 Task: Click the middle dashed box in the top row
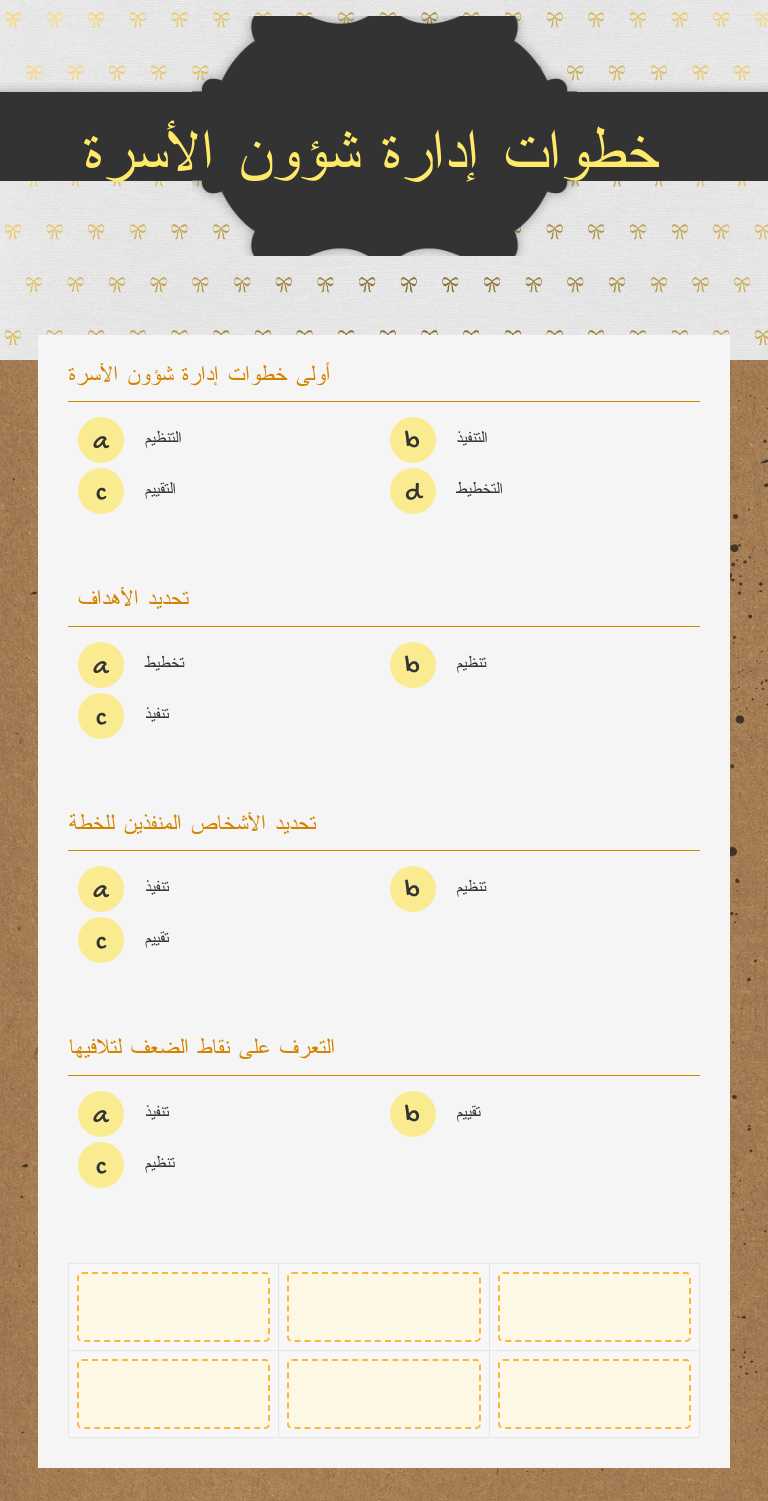tap(384, 1305)
